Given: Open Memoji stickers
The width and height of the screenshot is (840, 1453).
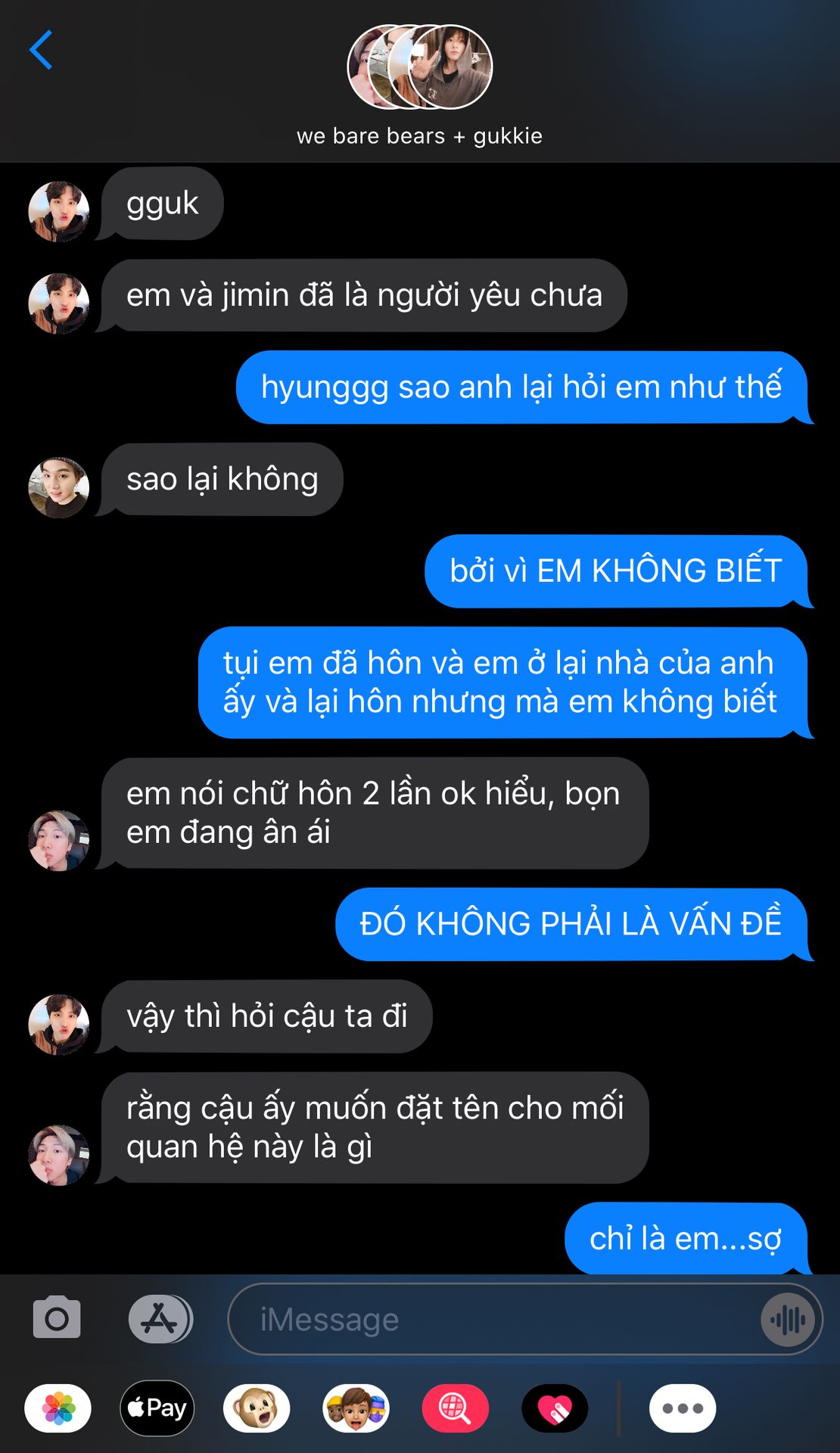Looking at the screenshot, I should point(356,1408).
